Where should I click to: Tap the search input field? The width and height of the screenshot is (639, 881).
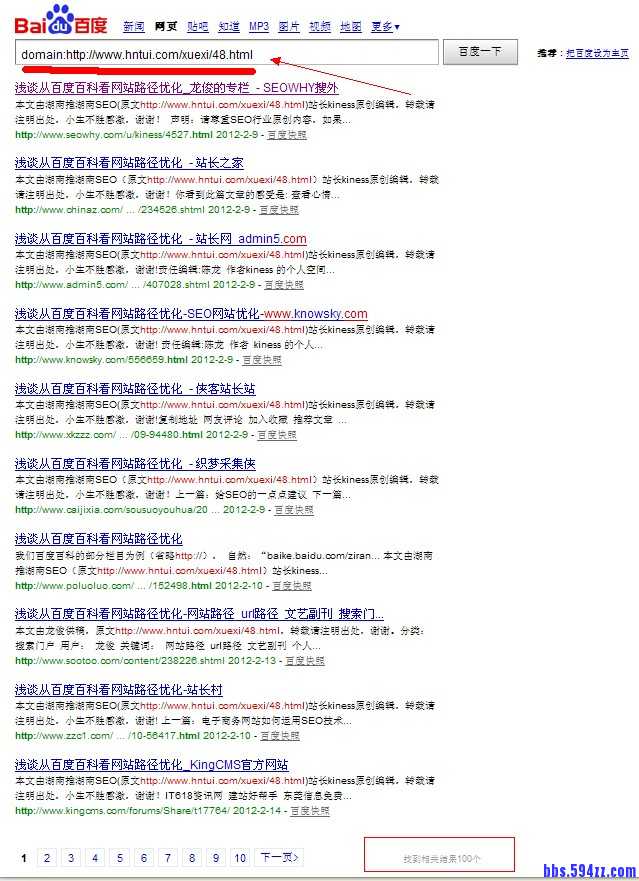point(225,53)
